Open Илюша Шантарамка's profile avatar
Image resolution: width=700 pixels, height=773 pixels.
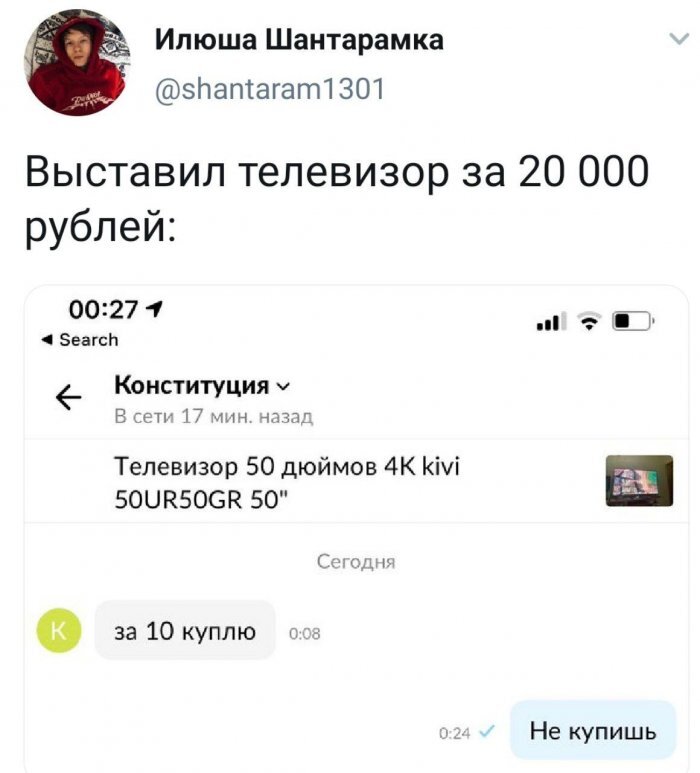point(76,62)
